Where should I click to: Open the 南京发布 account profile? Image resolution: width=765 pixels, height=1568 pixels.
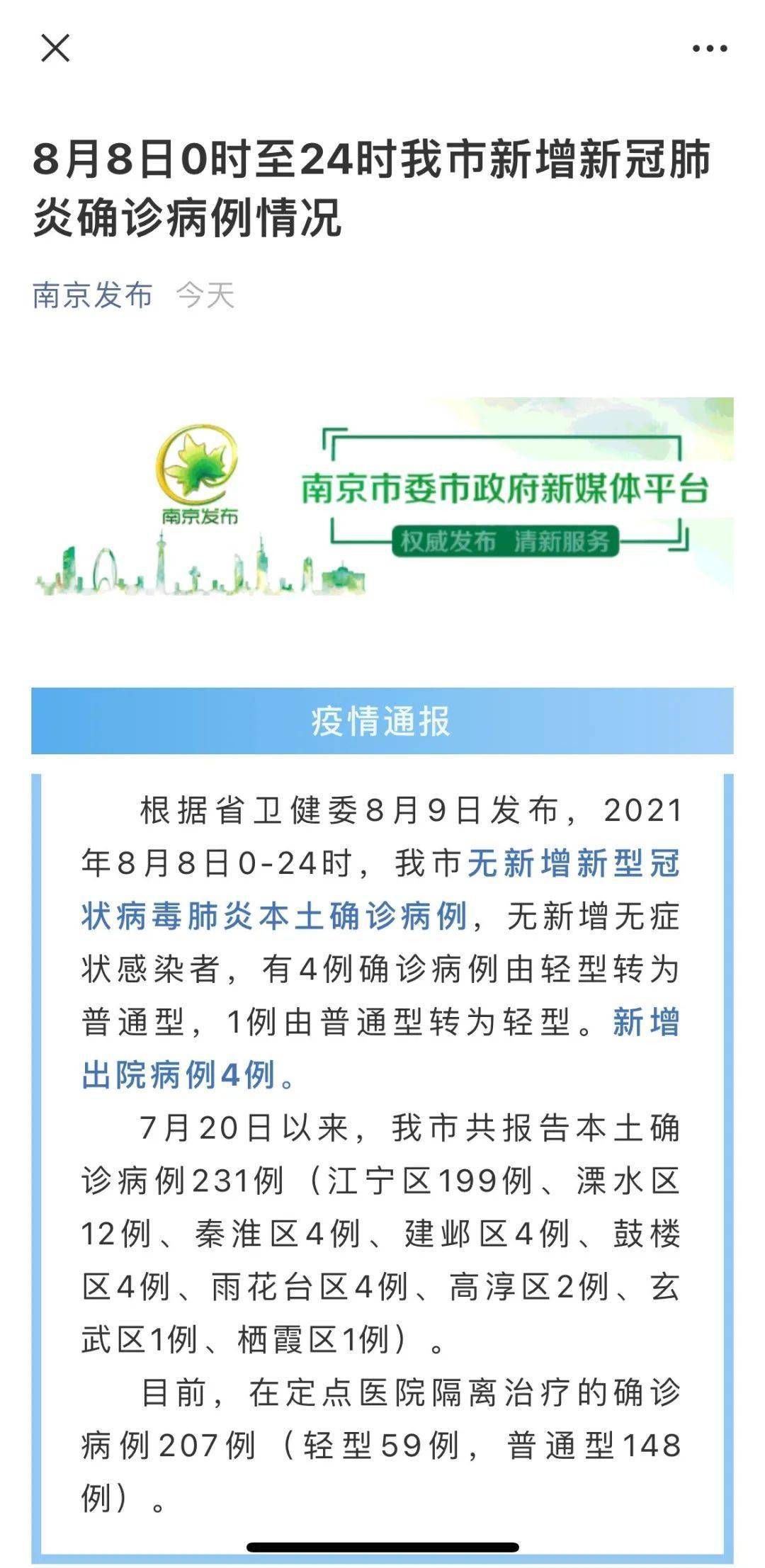tap(93, 295)
